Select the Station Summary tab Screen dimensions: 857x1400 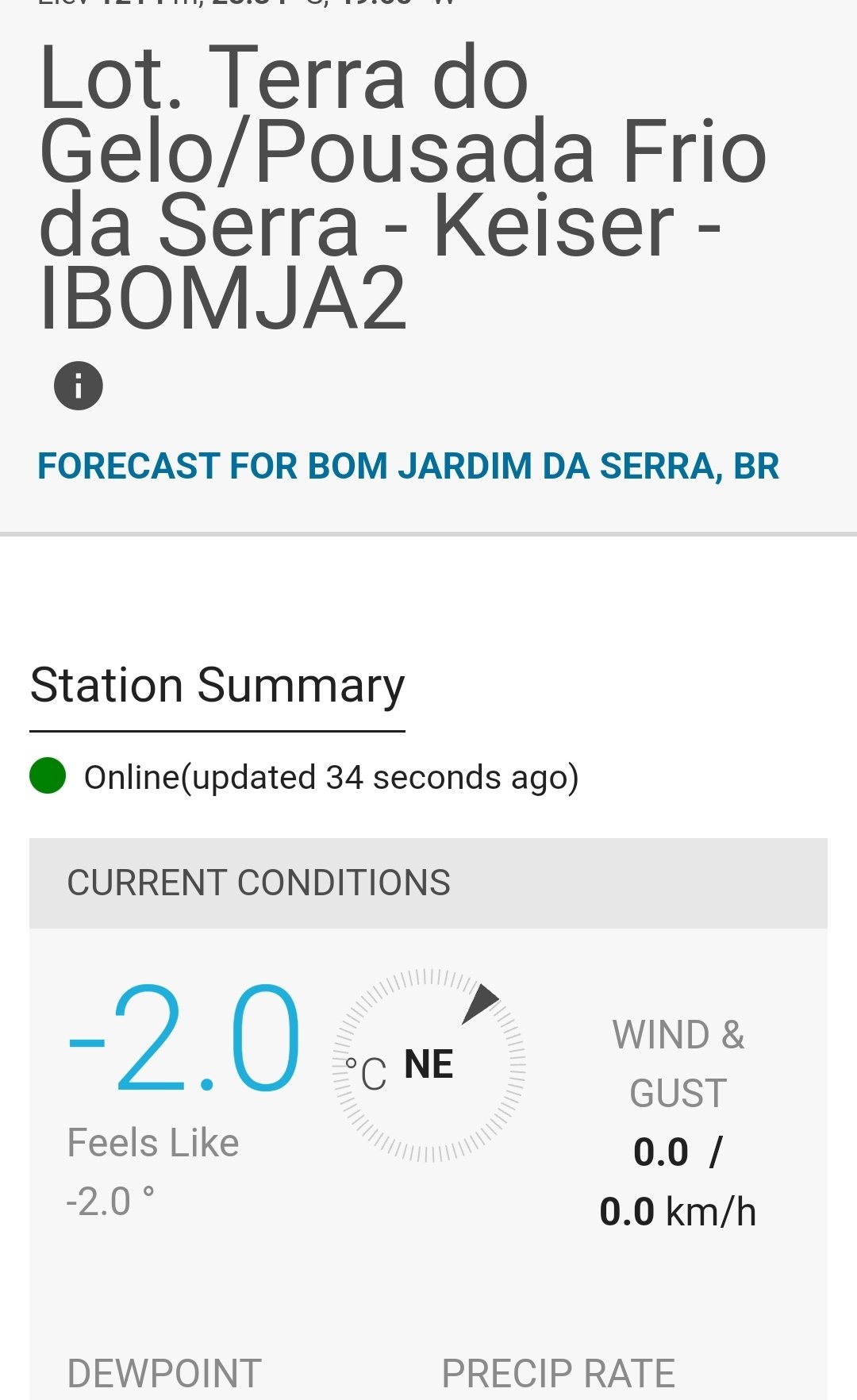click(x=217, y=686)
